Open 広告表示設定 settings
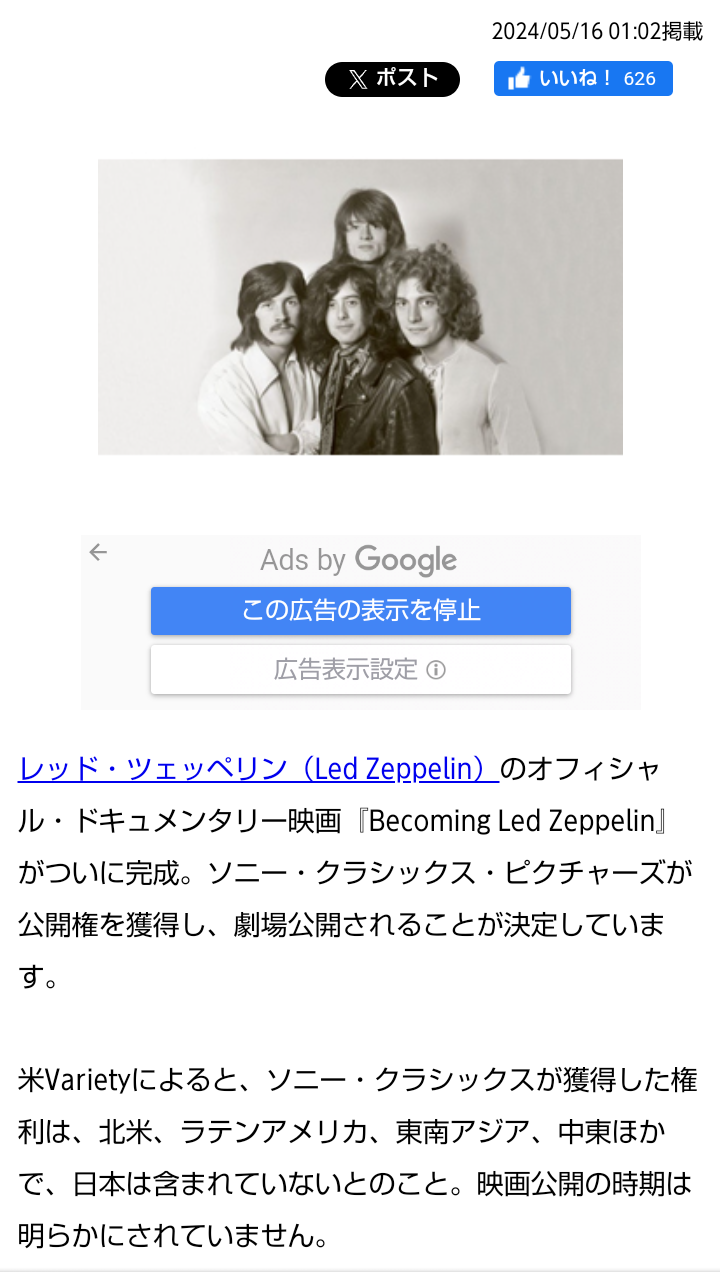This screenshot has width=720, height=1272. pyautogui.click(x=360, y=670)
